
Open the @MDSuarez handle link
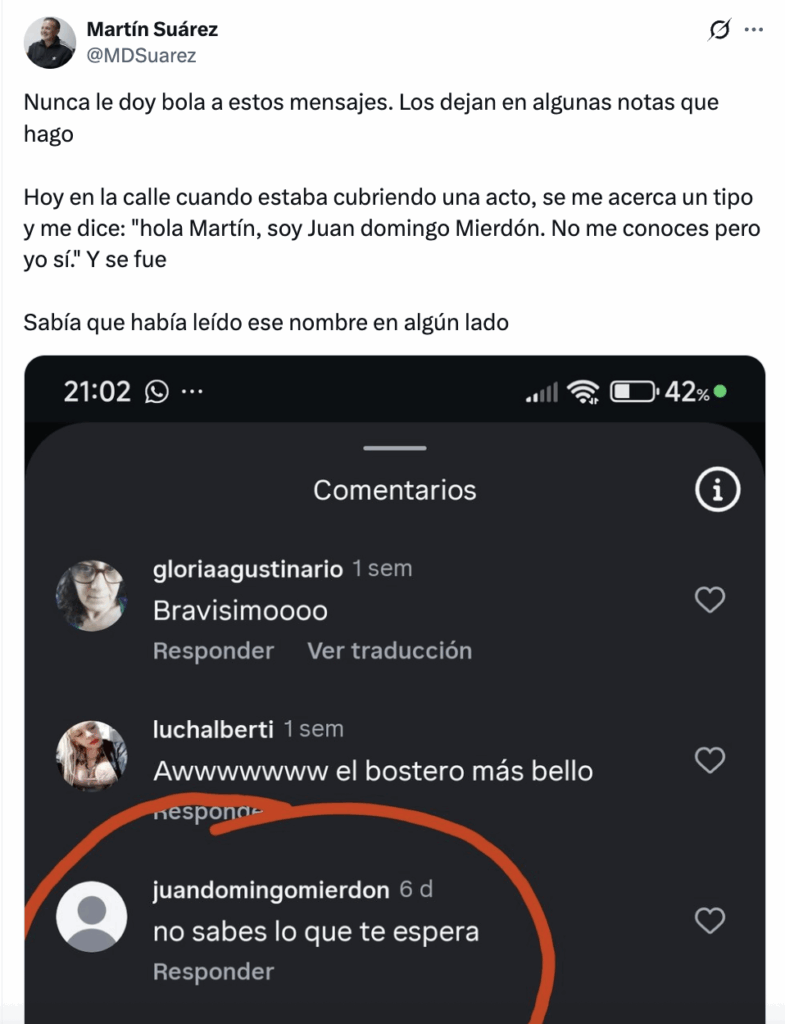pos(141,56)
